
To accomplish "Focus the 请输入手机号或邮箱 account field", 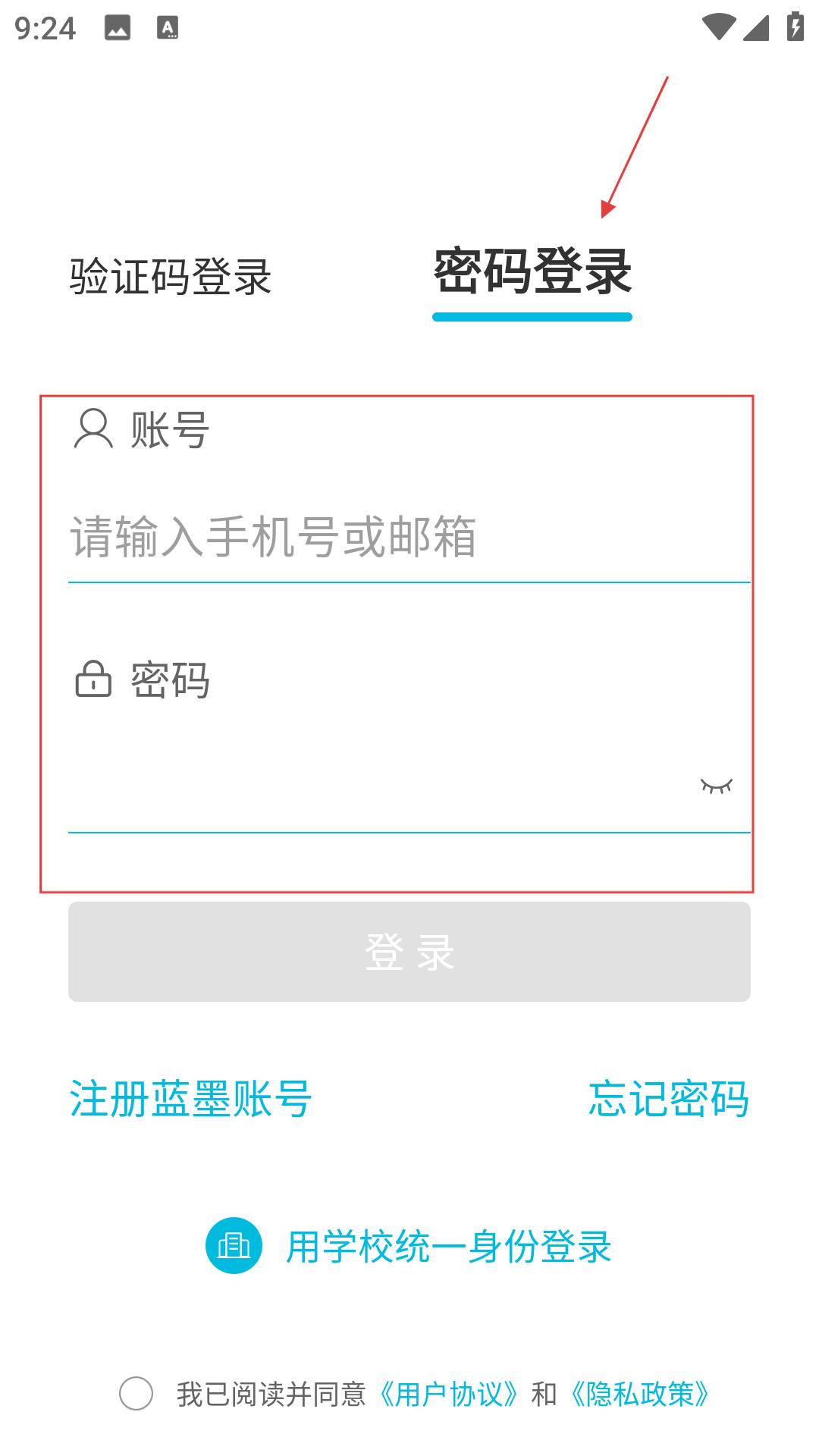I will click(x=409, y=537).
